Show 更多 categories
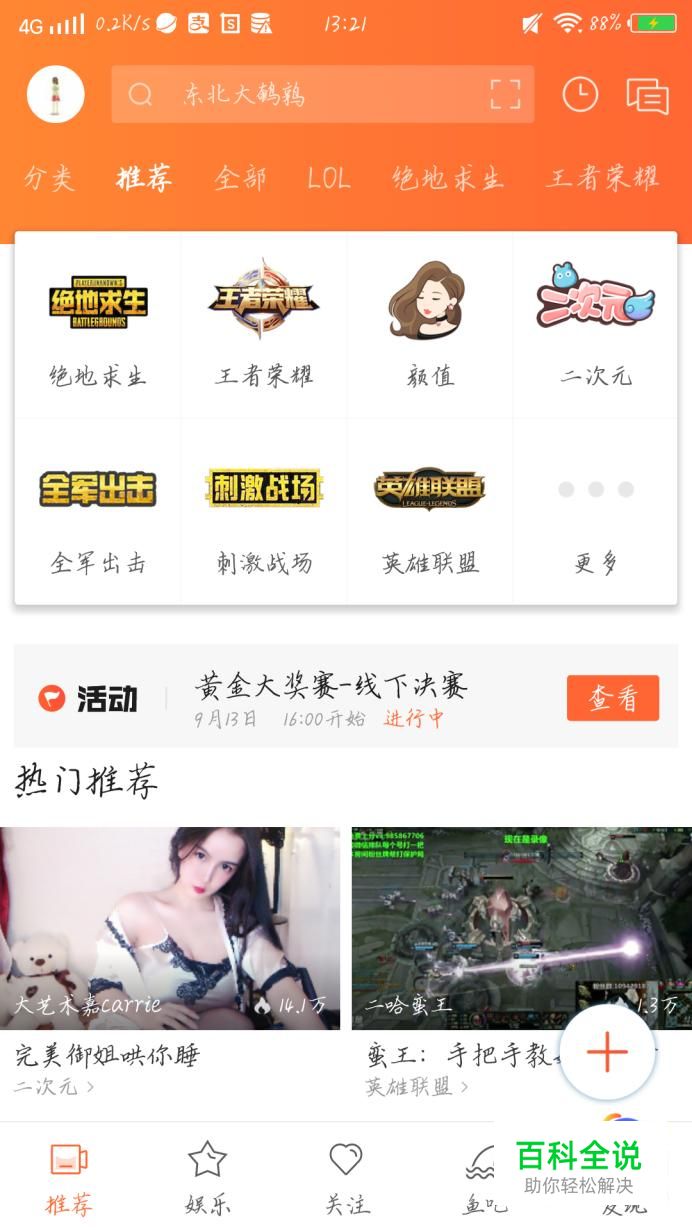692x1230 pixels. tap(596, 512)
